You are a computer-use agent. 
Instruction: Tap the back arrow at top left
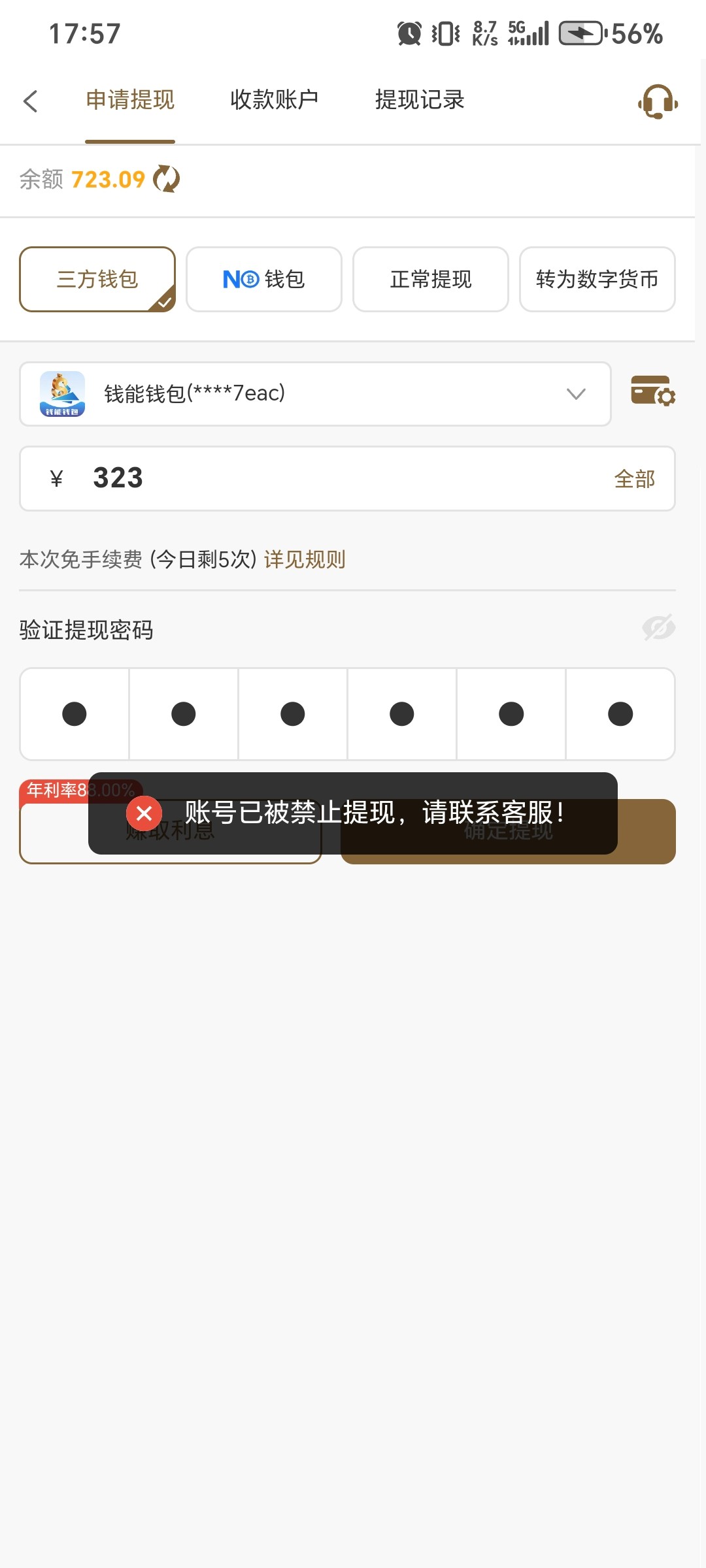point(31,101)
